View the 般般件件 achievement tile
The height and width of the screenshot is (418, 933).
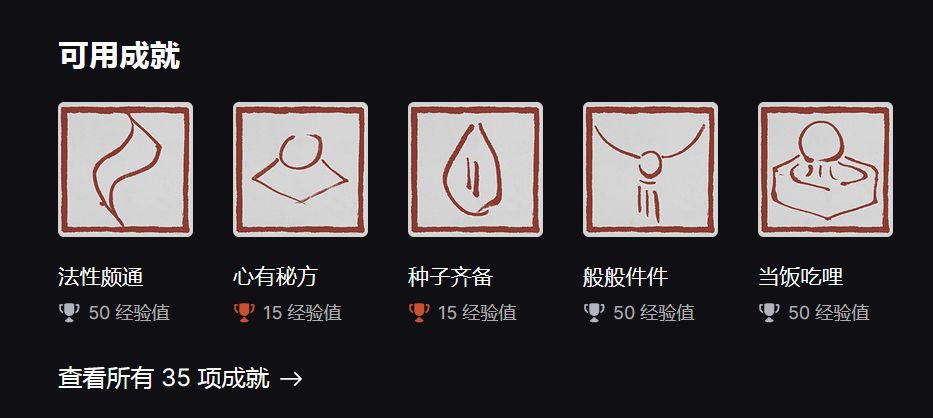coord(650,169)
